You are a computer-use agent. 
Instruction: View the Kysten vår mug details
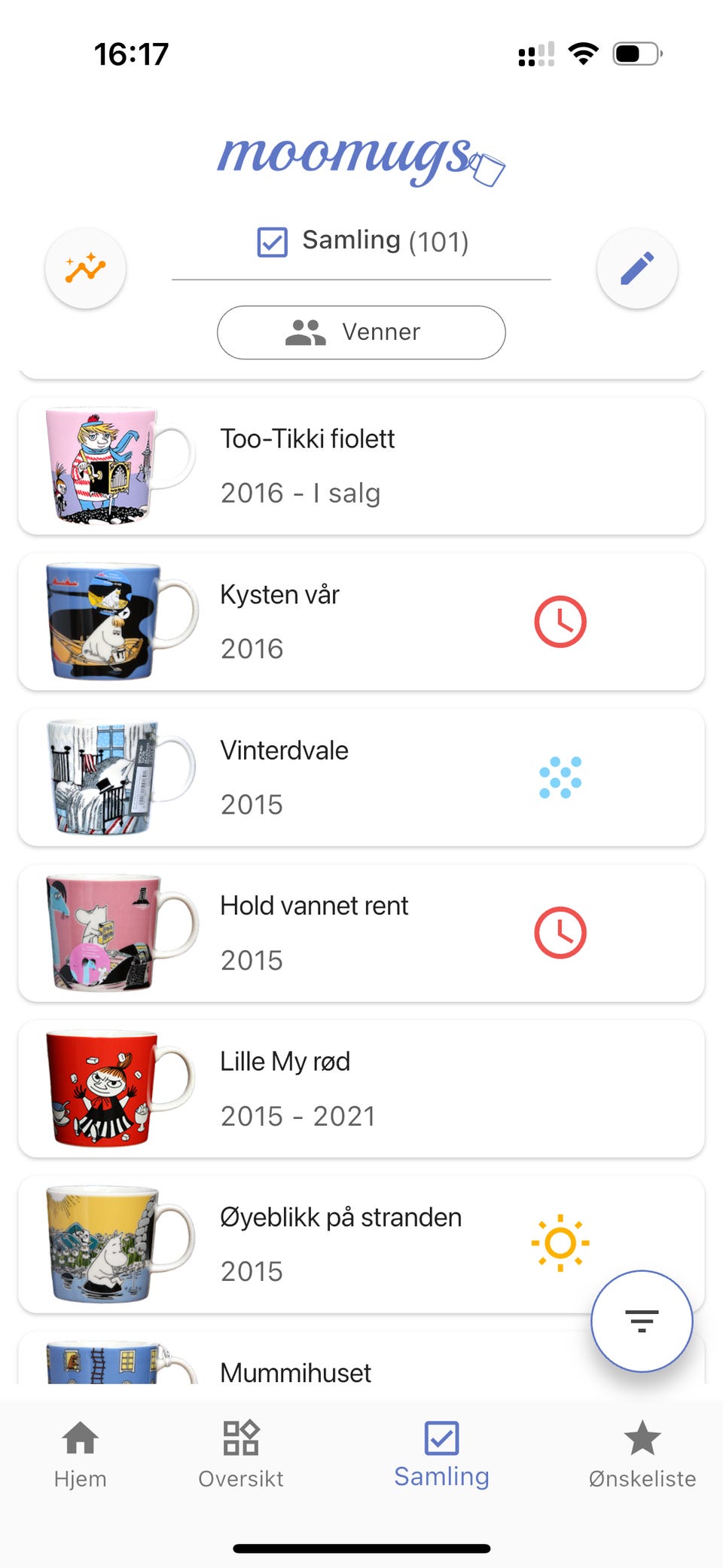[361, 622]
